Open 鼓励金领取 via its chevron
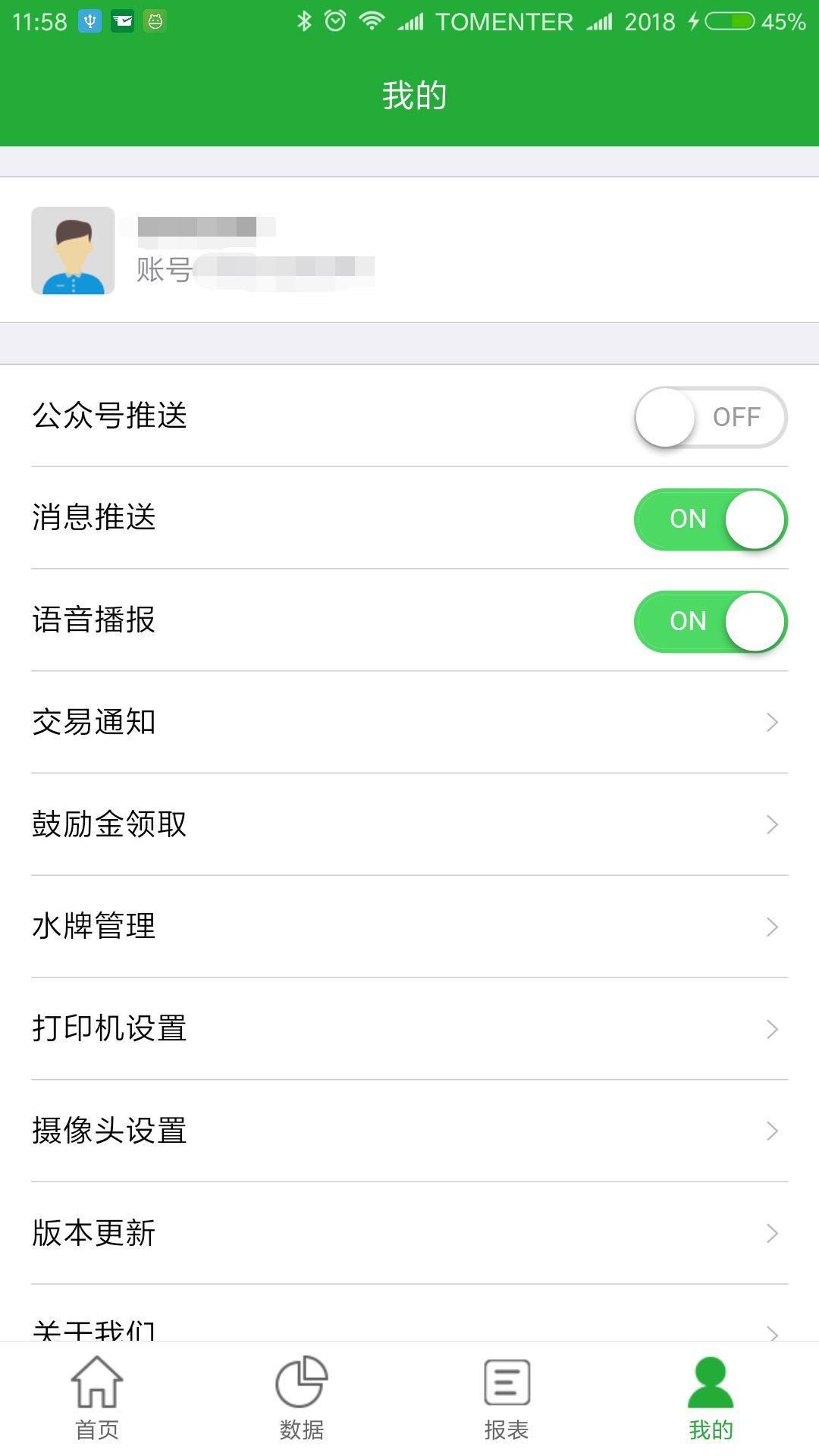This screenshot has height=1456, width=819. point(771,824)
